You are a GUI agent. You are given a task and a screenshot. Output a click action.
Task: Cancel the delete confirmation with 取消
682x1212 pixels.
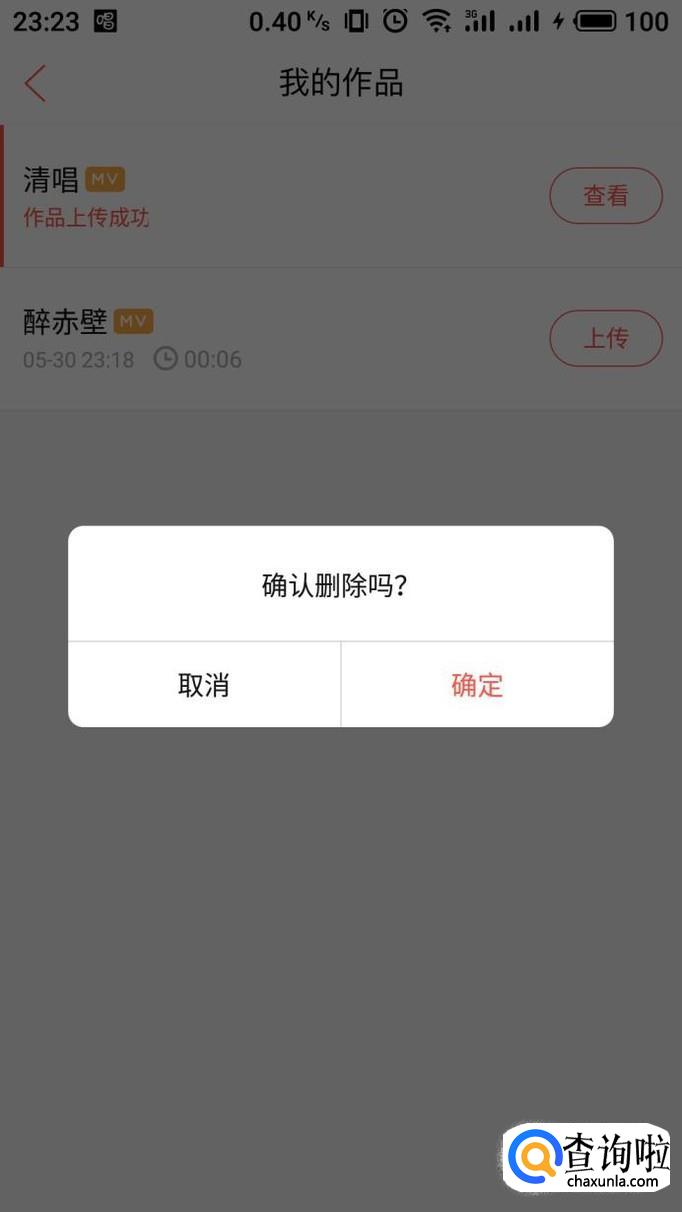point(204,685)
